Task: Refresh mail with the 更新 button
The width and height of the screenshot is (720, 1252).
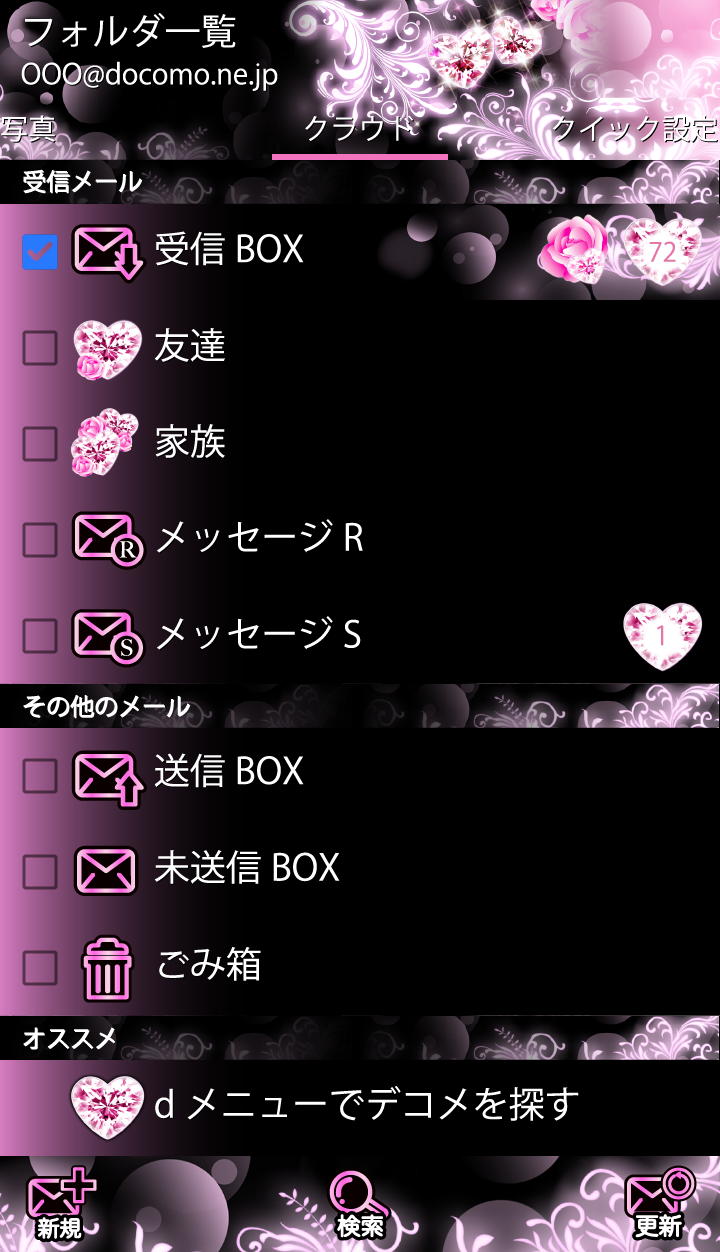Action: (x=658, y=1205)
